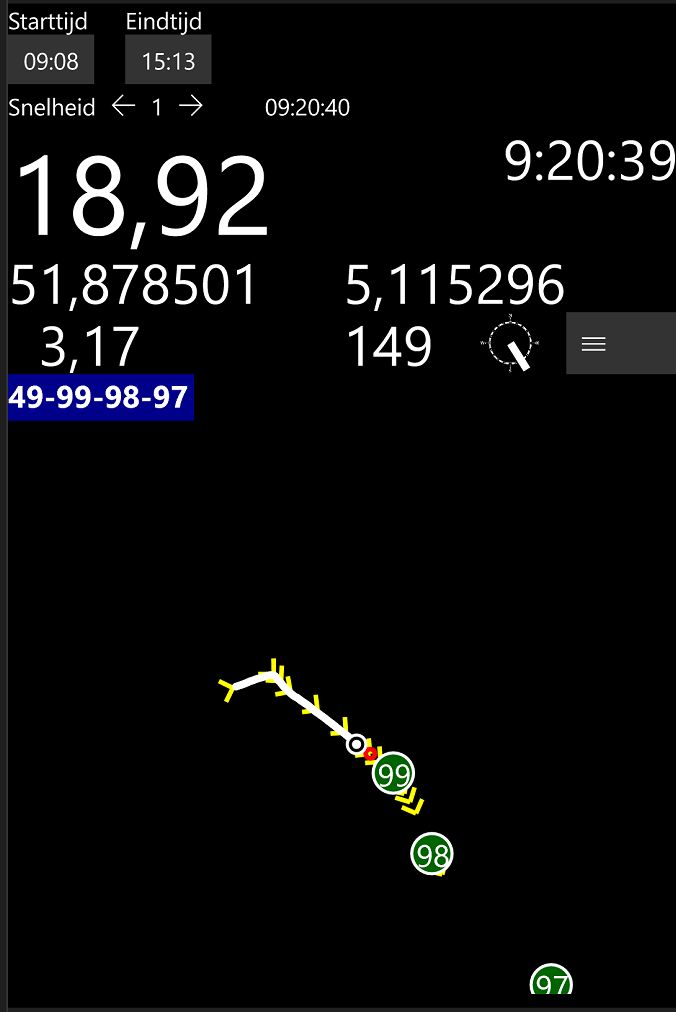
Task: Open the Eindtijd 15:13 time picker
Action: pos(168,61)
